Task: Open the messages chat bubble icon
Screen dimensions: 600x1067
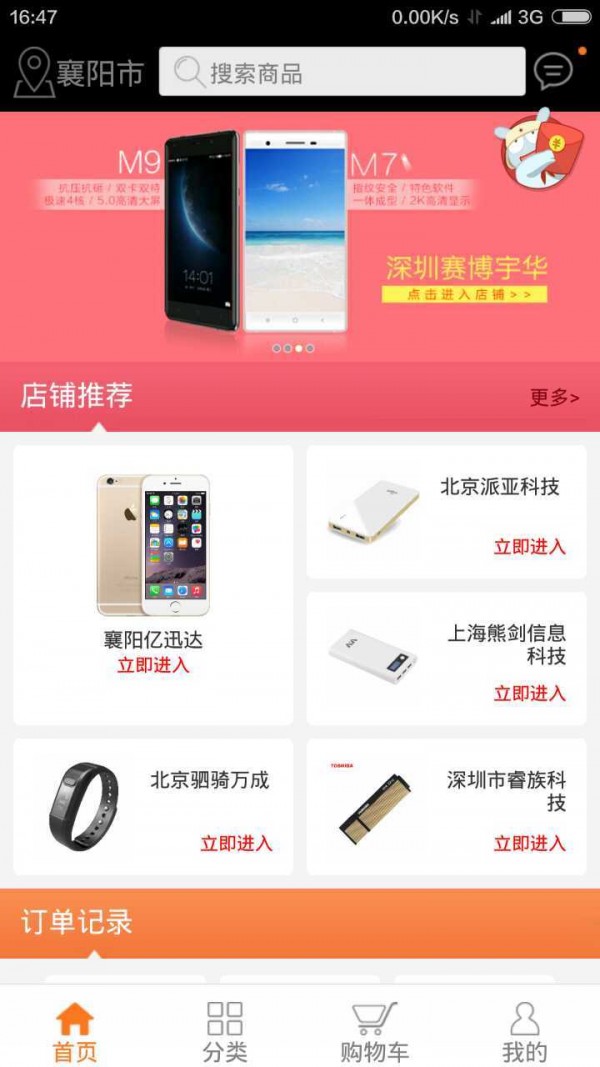Action: pos(553,71)
